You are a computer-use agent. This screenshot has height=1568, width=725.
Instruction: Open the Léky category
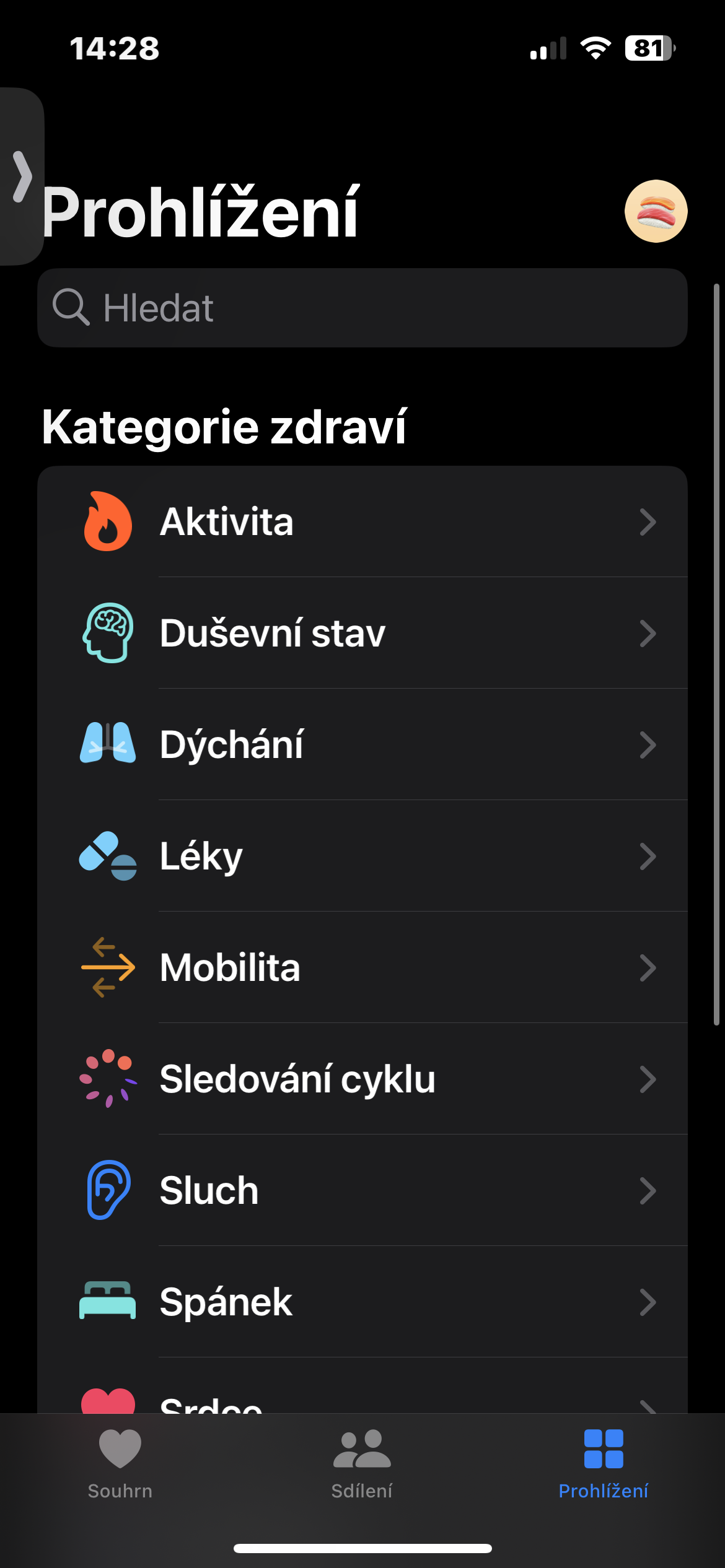coord(362,856)
